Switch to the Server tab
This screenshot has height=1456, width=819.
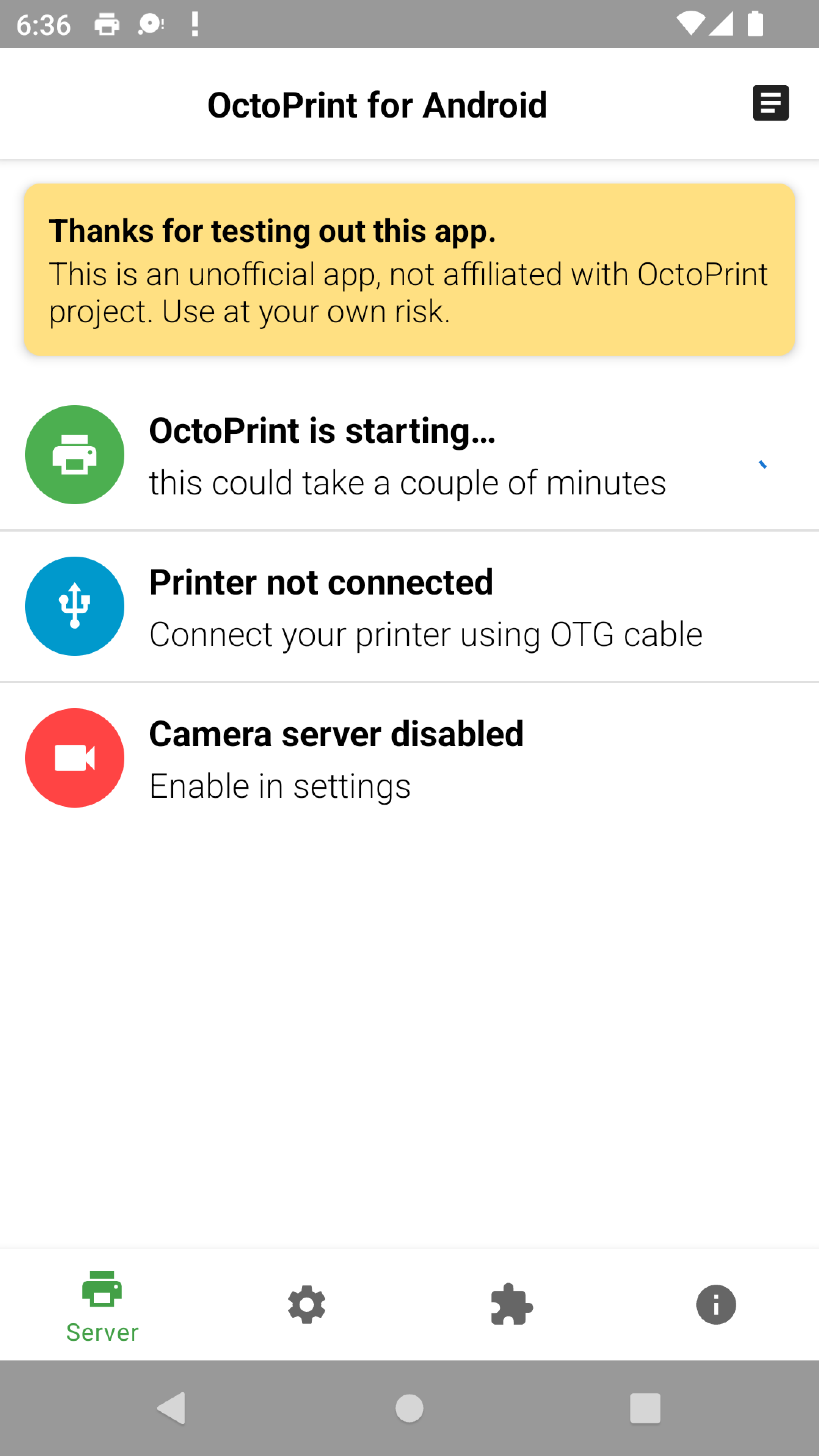102,1305
